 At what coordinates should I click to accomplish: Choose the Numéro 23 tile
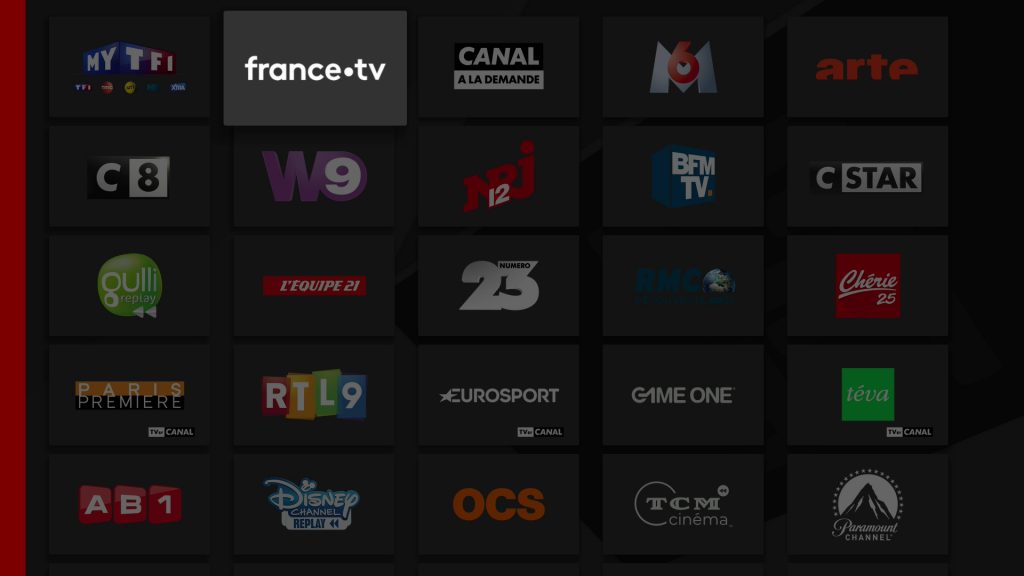[x=498, y=286]
